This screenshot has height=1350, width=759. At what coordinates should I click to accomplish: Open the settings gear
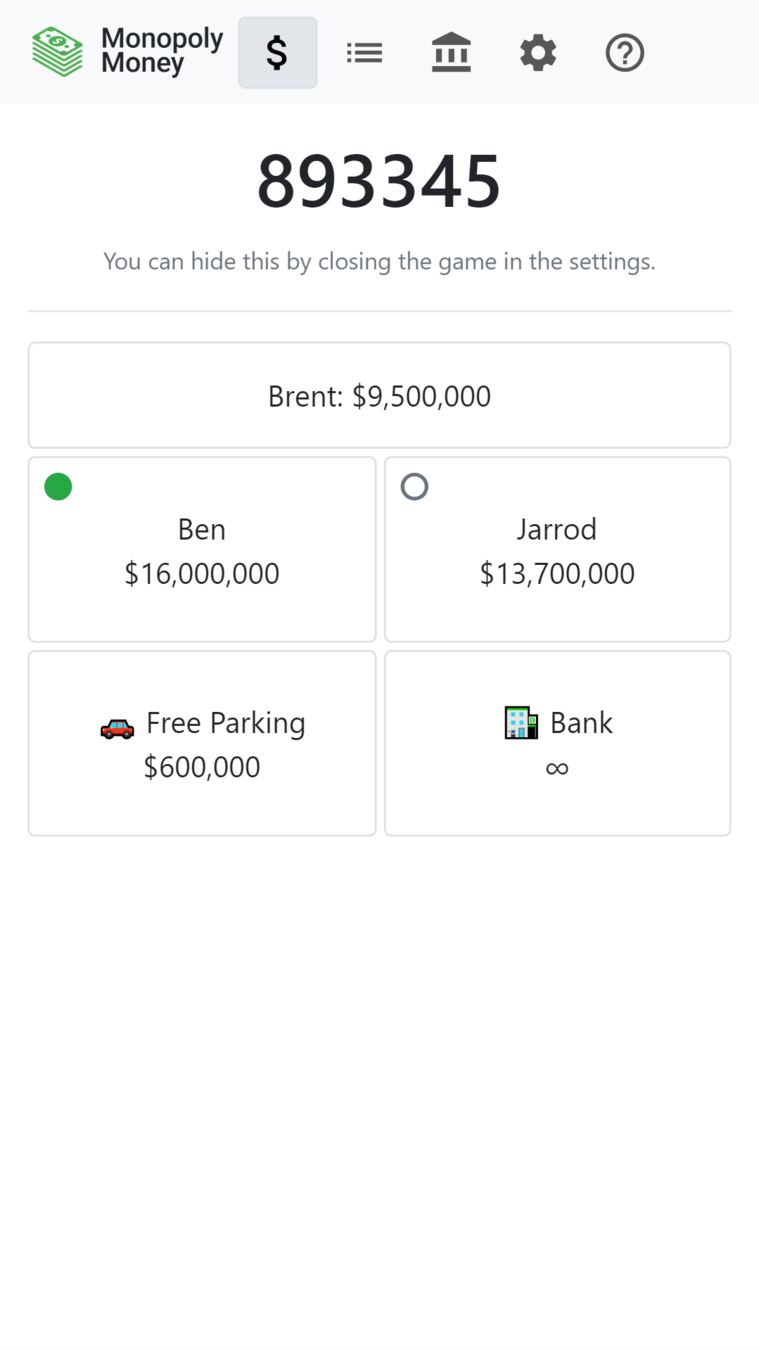pos(538,53)
